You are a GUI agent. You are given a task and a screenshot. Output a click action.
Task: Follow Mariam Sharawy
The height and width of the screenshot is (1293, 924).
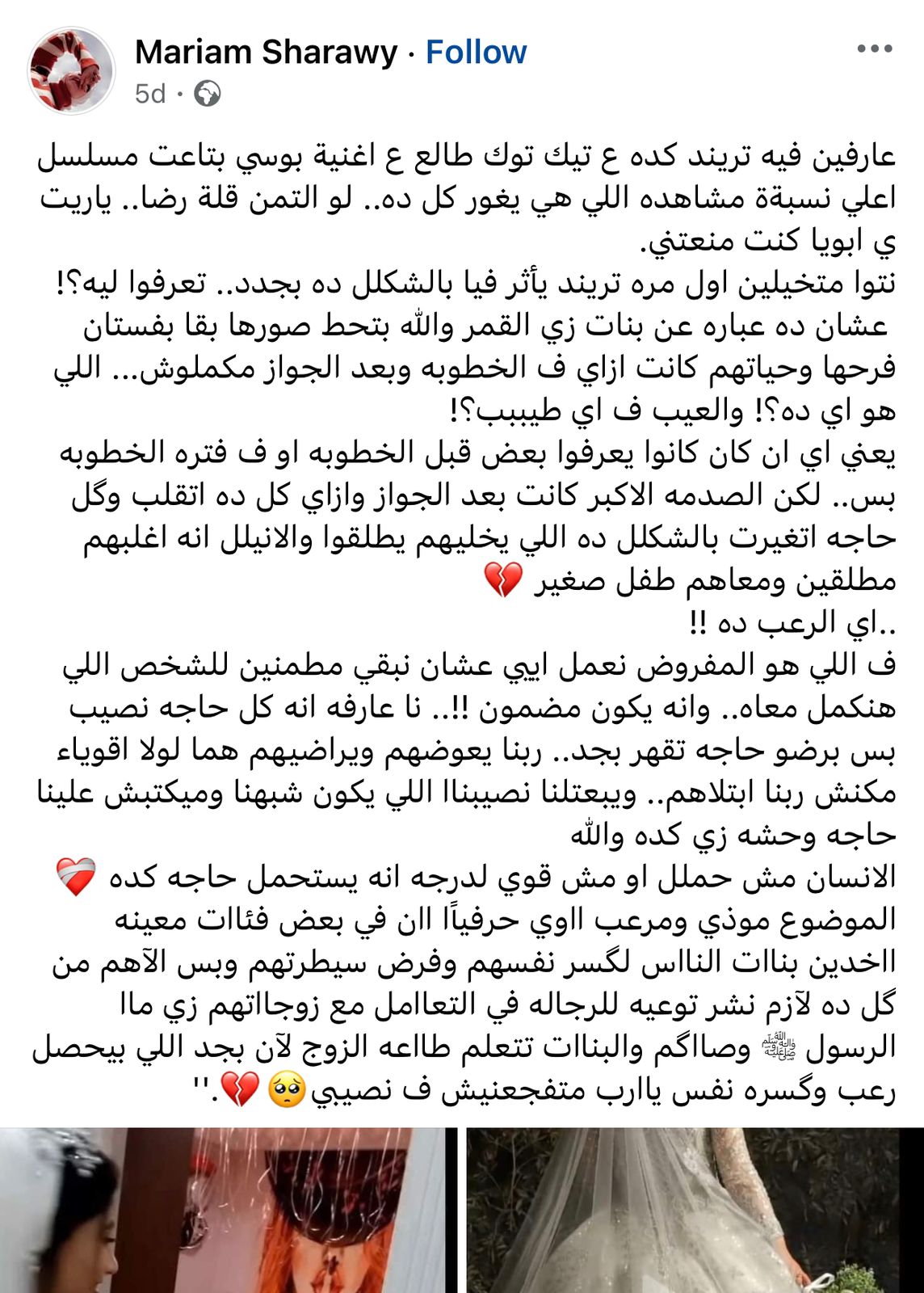coord(476,53)
